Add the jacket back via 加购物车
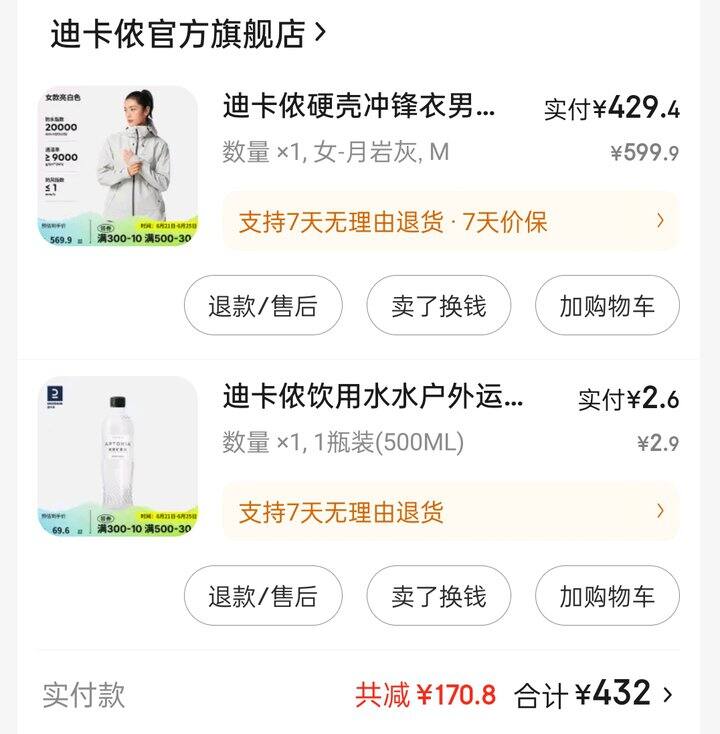The width and height of the screenshot is (720, 734). click(x=607, y=306)
